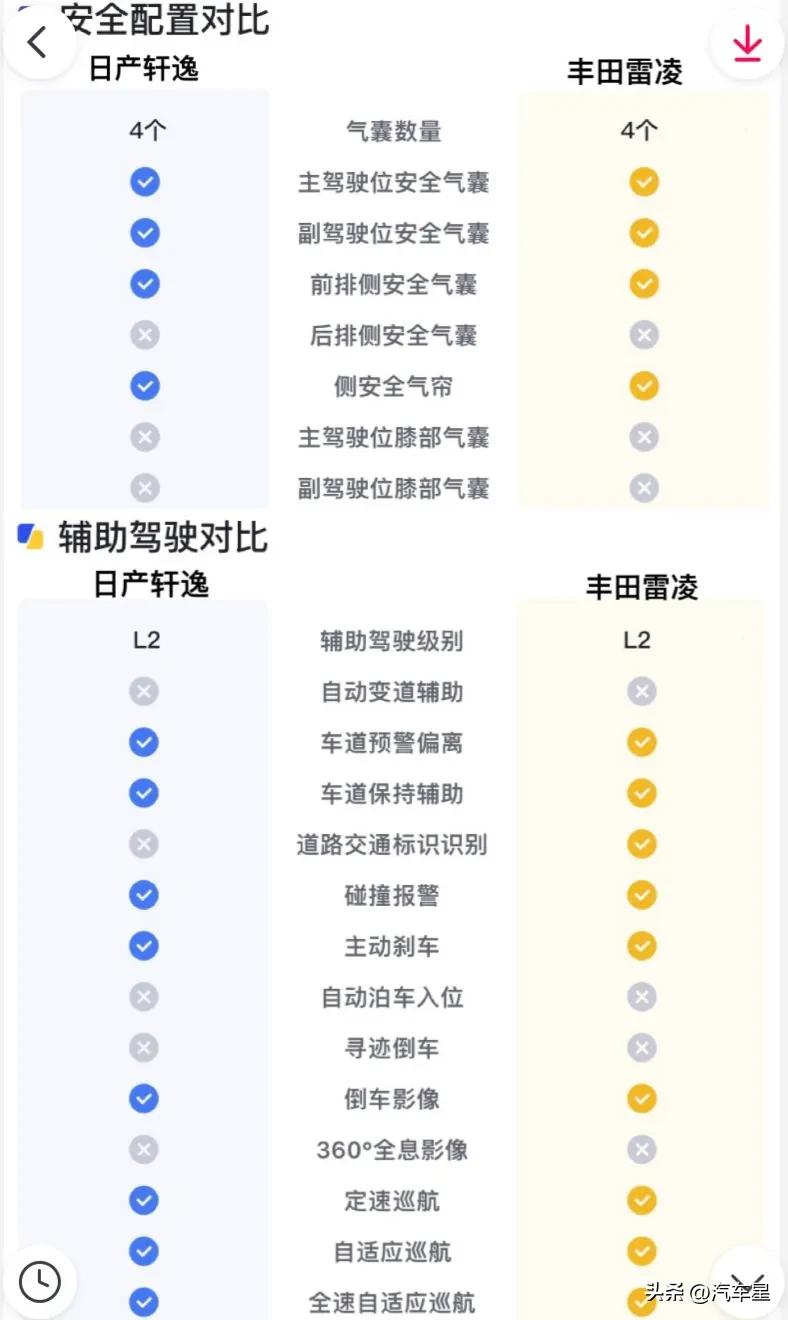Toggle the blue check for 主驾驶位安全气囊
Image resolution: width=788 pixels, height=1320 pixels.
coord(144,181)
